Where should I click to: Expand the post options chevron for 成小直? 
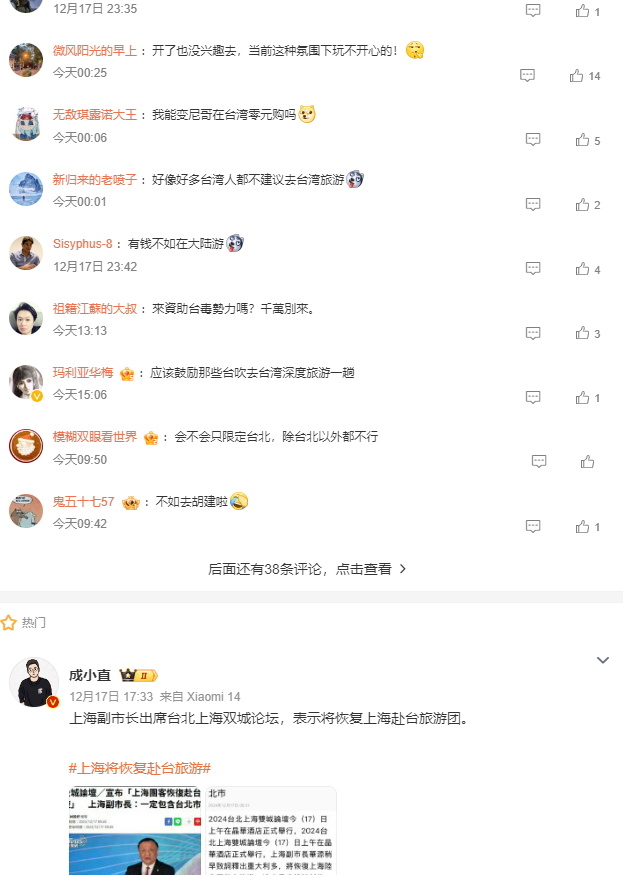coord(602,660)
